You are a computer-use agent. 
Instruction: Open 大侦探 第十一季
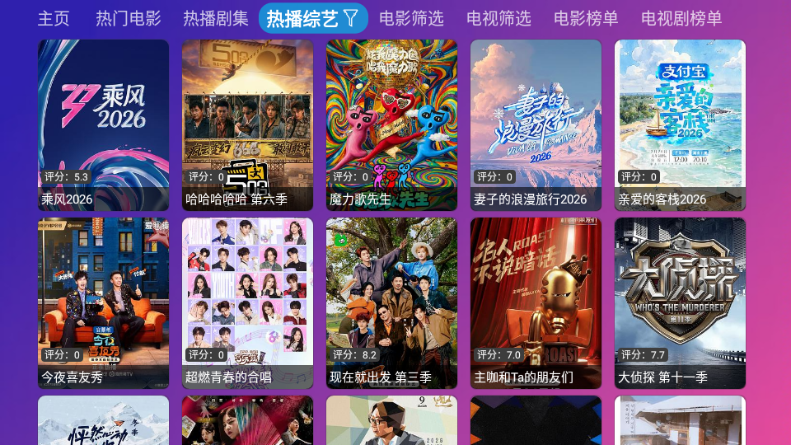(679, 303)
